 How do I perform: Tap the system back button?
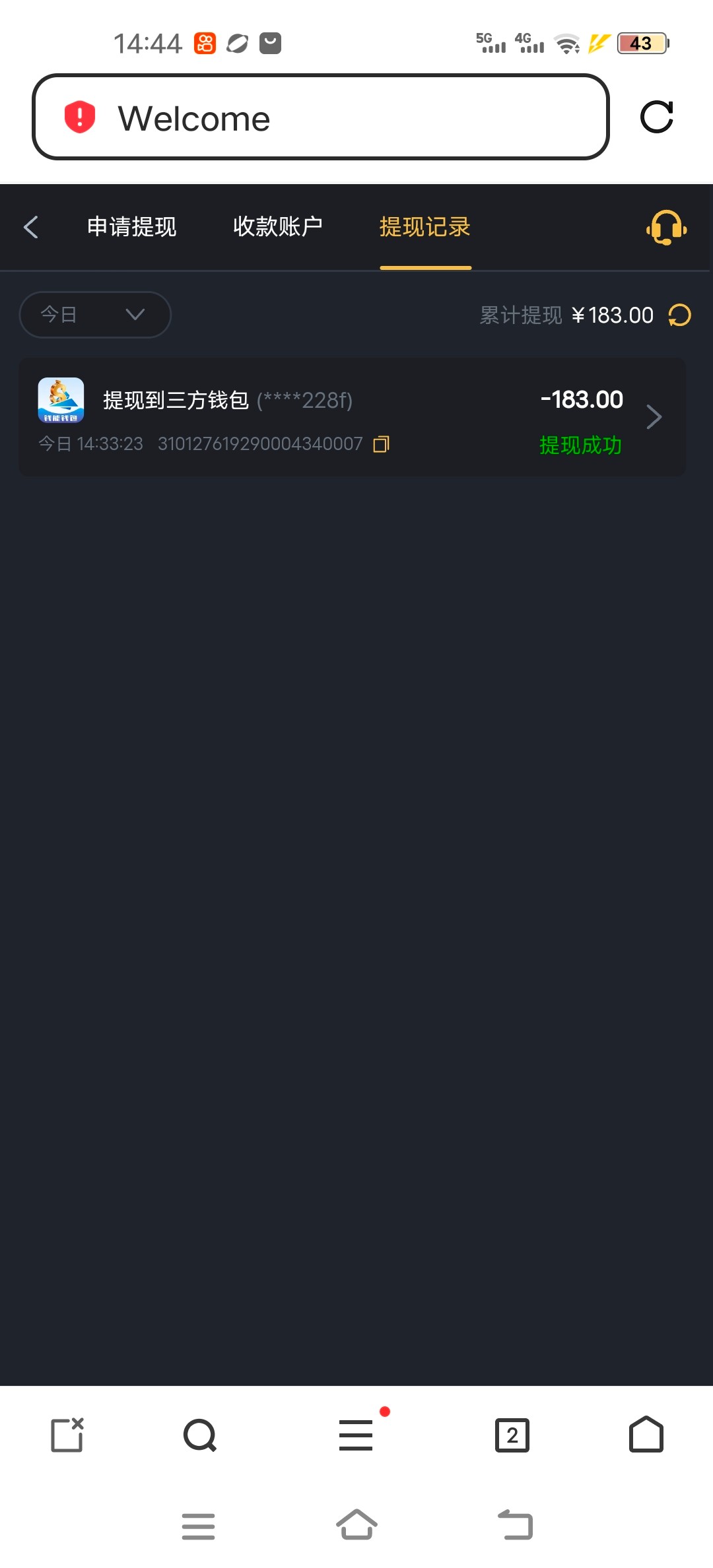point(515,1525)
